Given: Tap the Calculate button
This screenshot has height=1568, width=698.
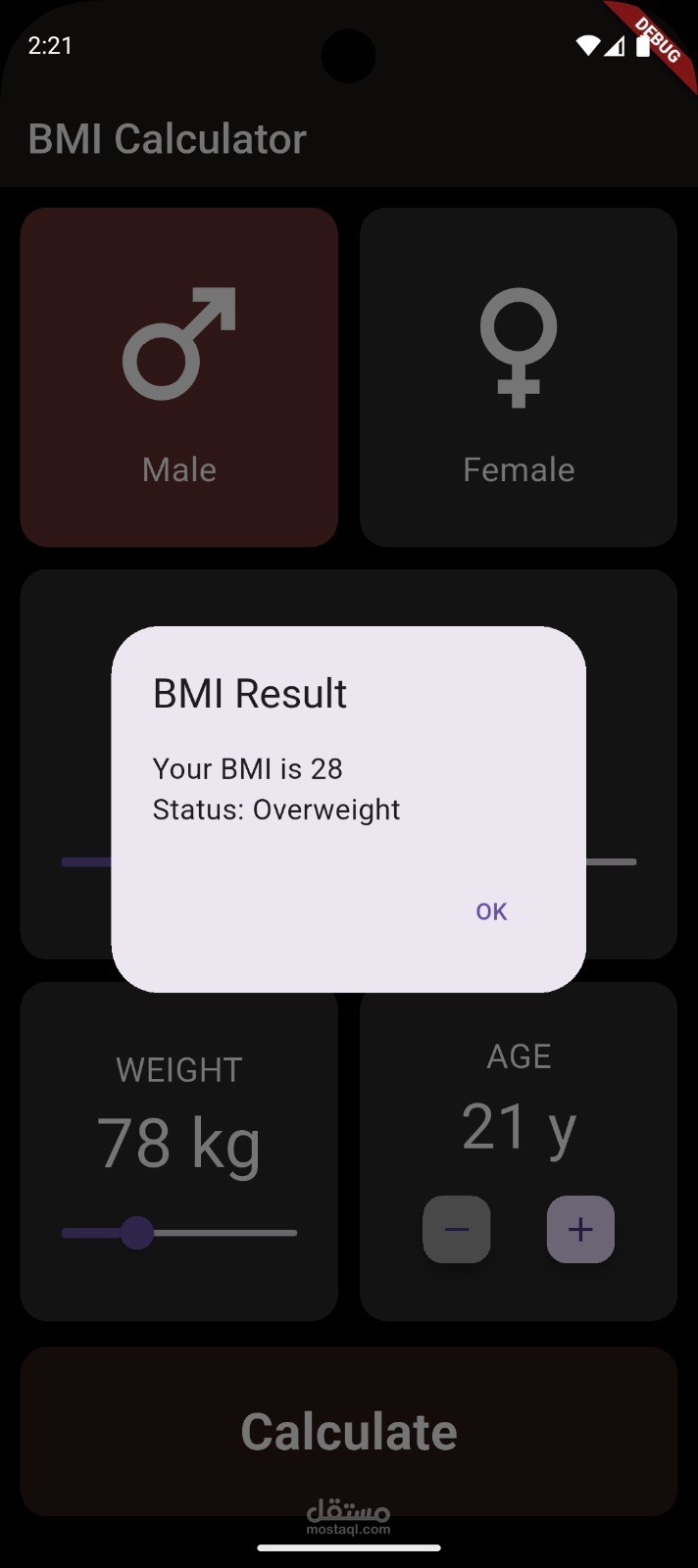Looking at the screenshot, I should pos(349,1431).
